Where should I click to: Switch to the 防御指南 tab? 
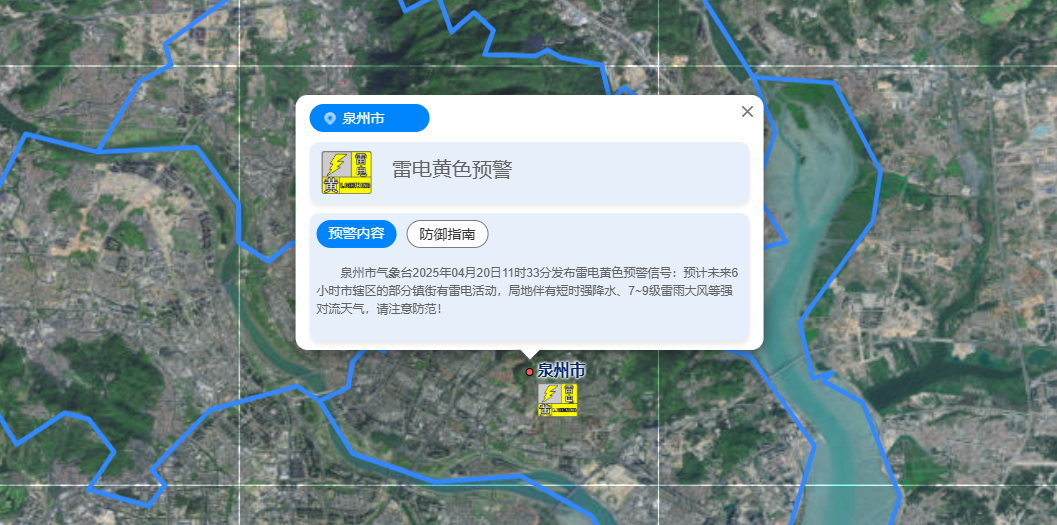tap(447, 234)
